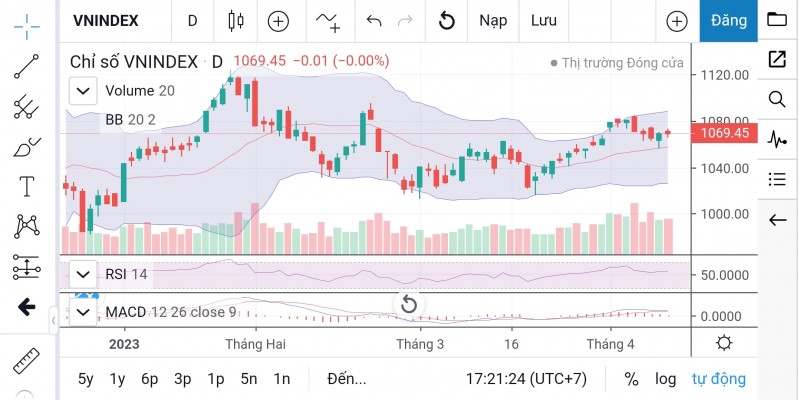Open chart settings gear
Screen dimensions: 800x400
724,343
